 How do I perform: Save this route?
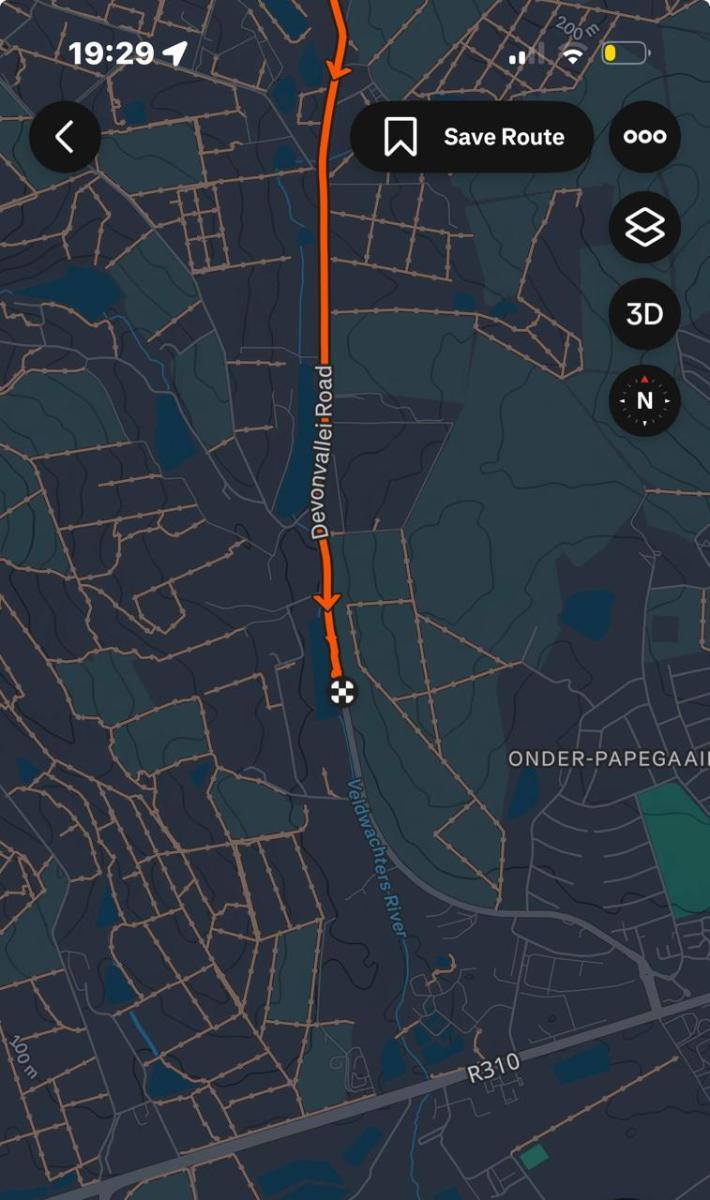[472, 137]
